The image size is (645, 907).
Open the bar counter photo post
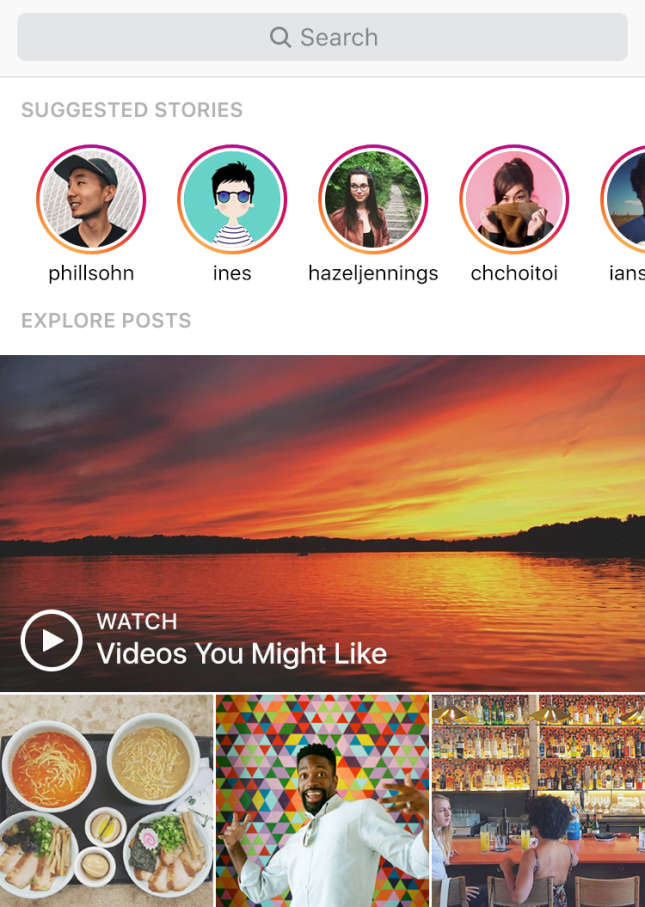point(538,800)
